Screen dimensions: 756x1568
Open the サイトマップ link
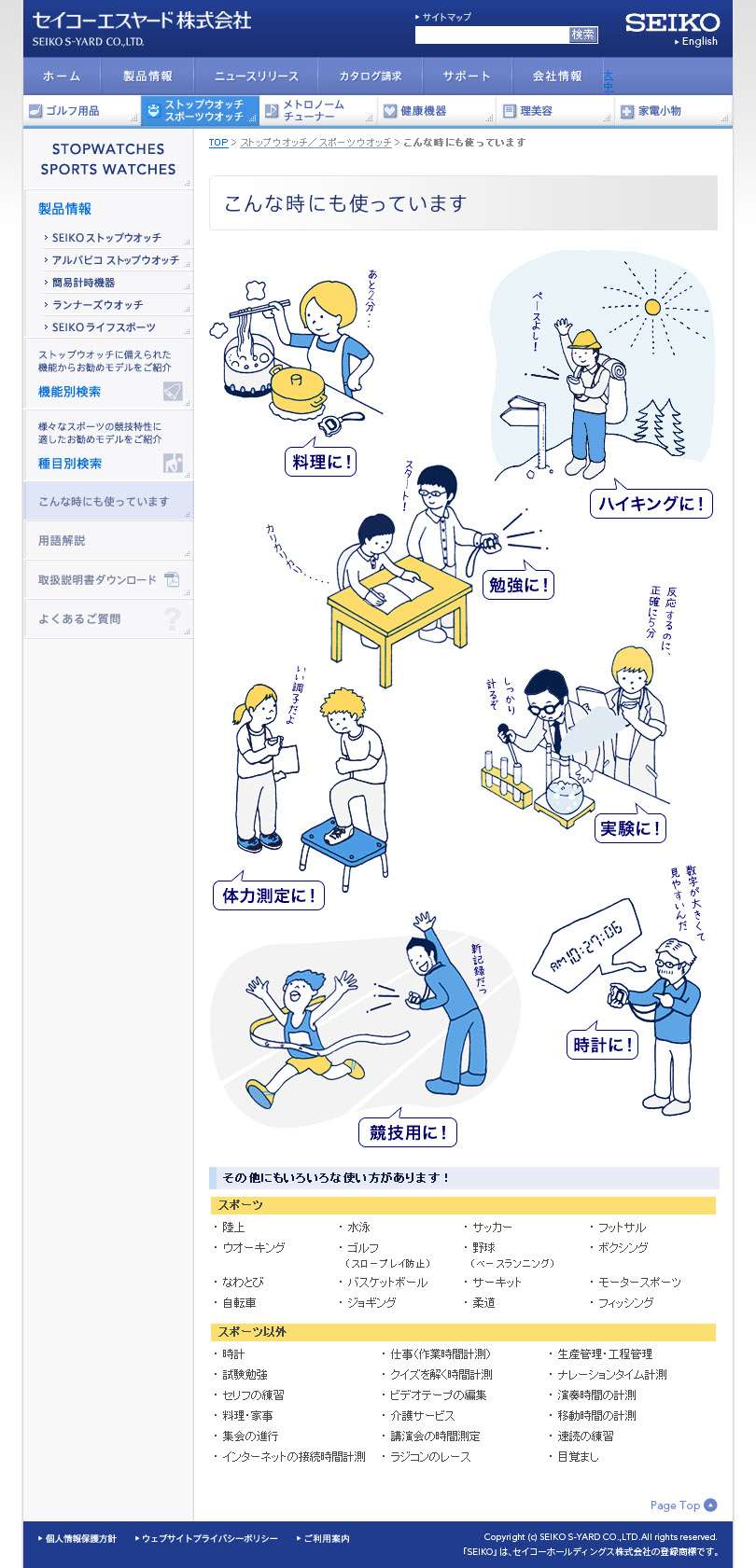pyautogui.click(x=446, y=17)
